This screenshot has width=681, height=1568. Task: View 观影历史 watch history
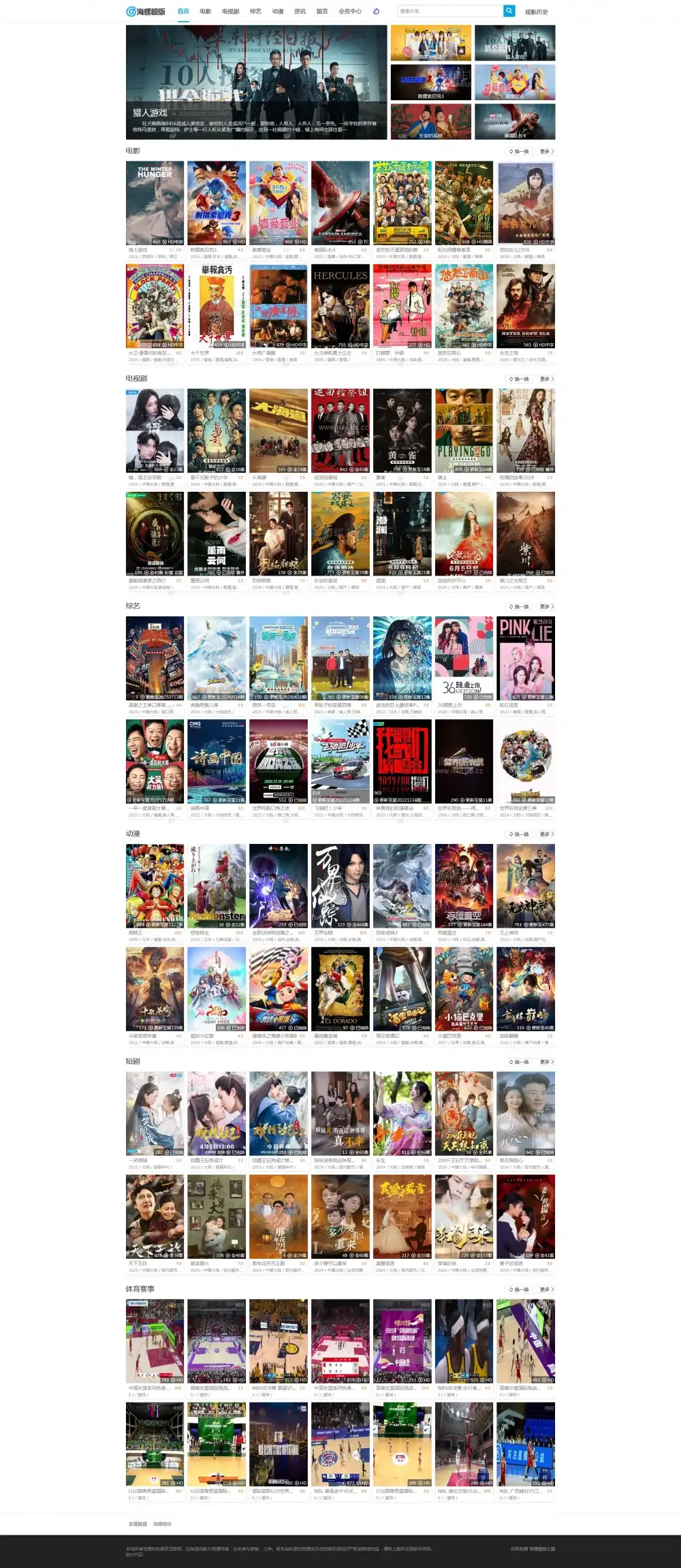click(536, 12)
